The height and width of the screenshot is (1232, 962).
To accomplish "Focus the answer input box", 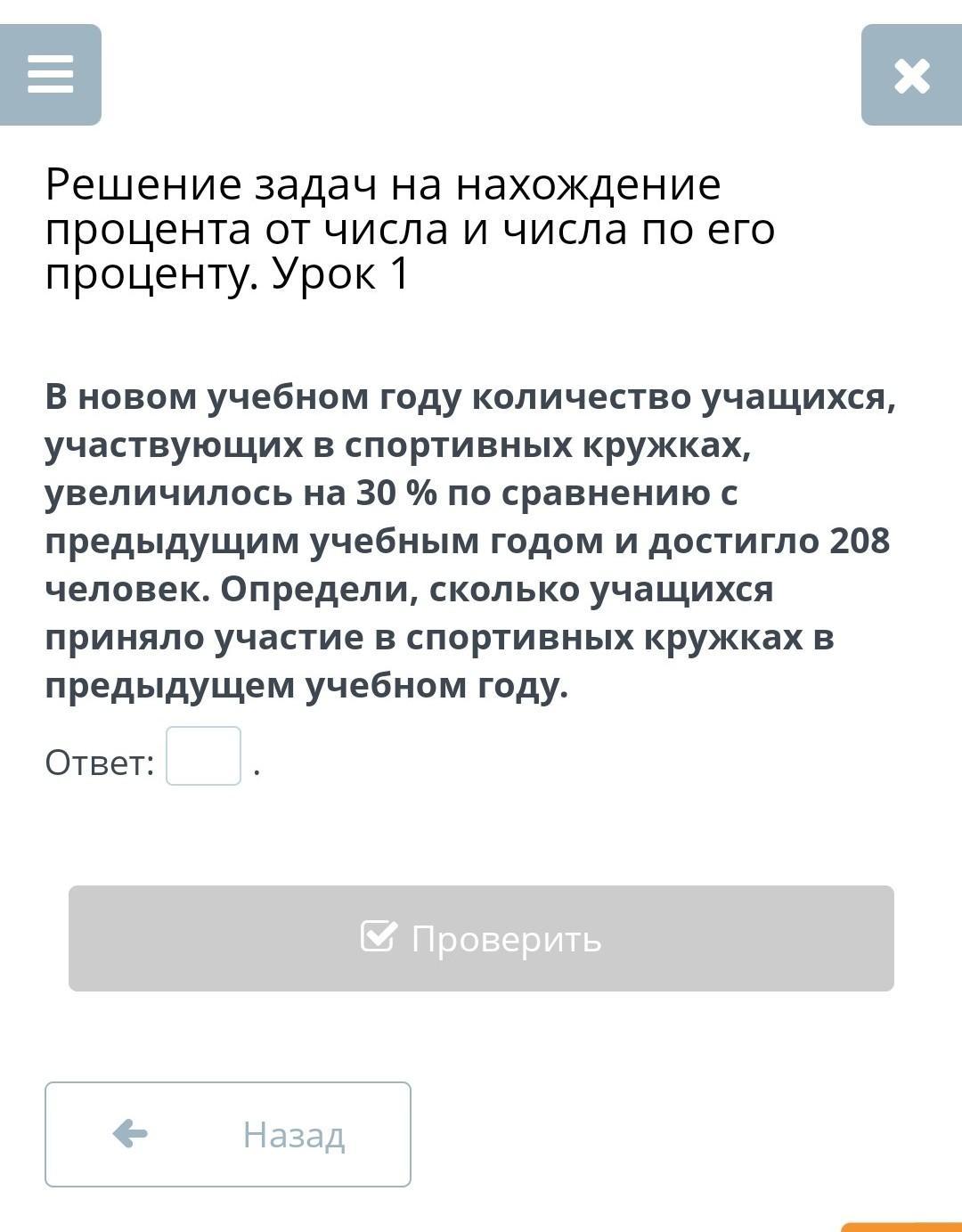I will tap(203, 756).
